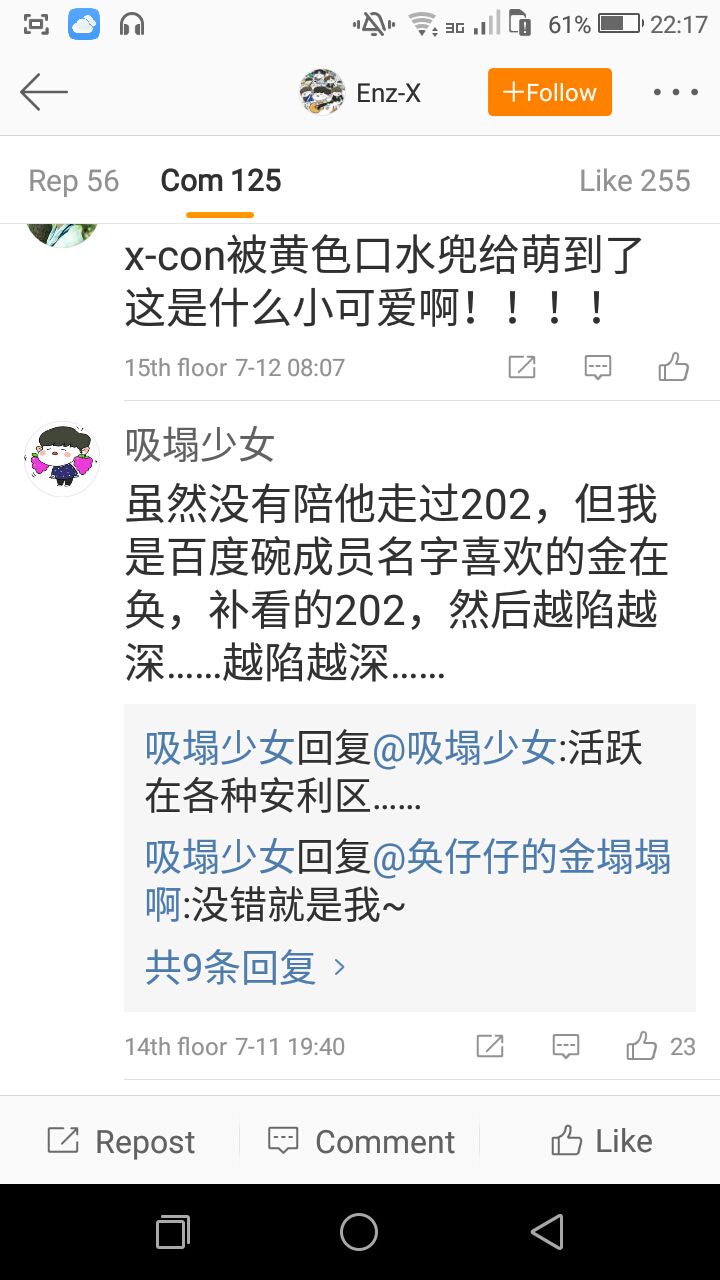Expand 共9条回复 to view all replies
Screen dimensions: 720x1280
coord(246,967)
